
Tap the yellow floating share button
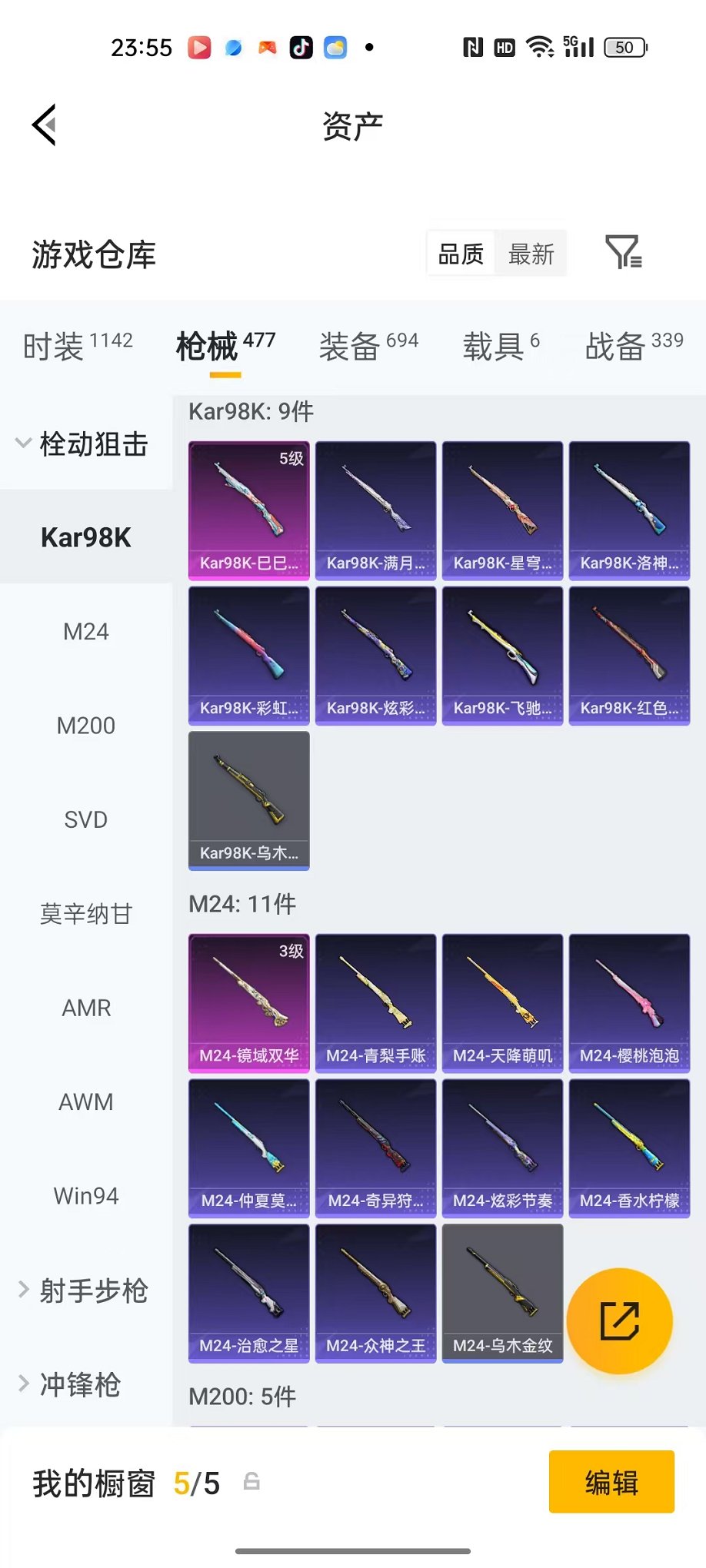(x=619, y=1321)
